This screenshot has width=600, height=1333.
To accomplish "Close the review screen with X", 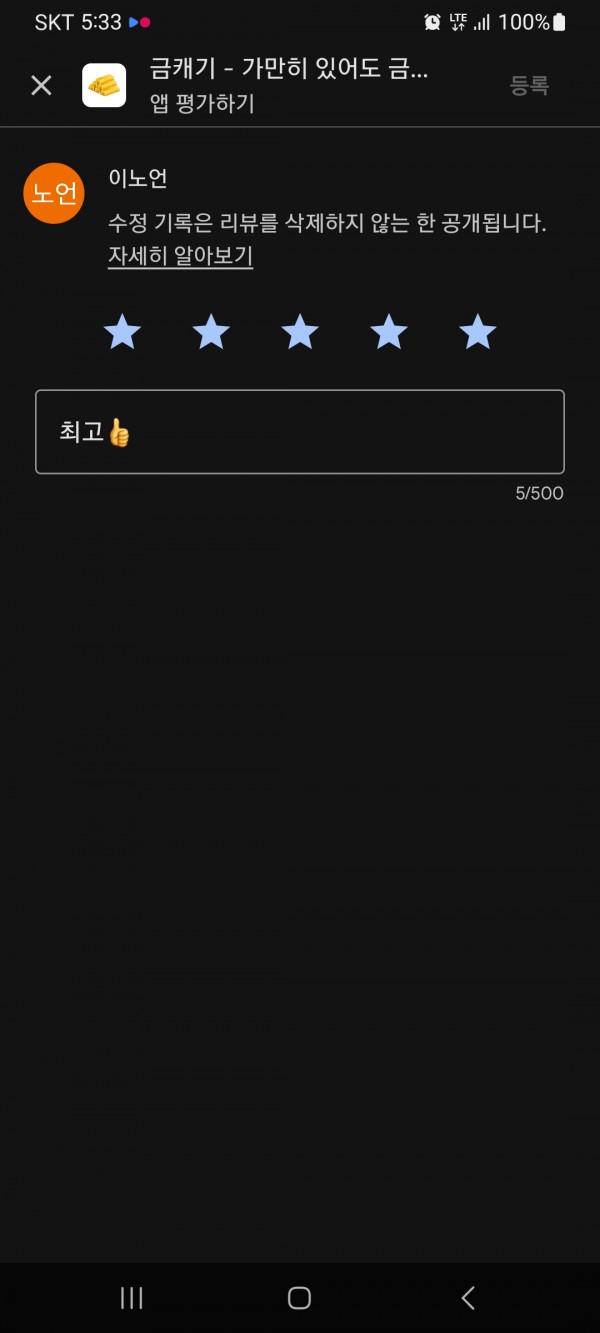I will tap(41, 86).
